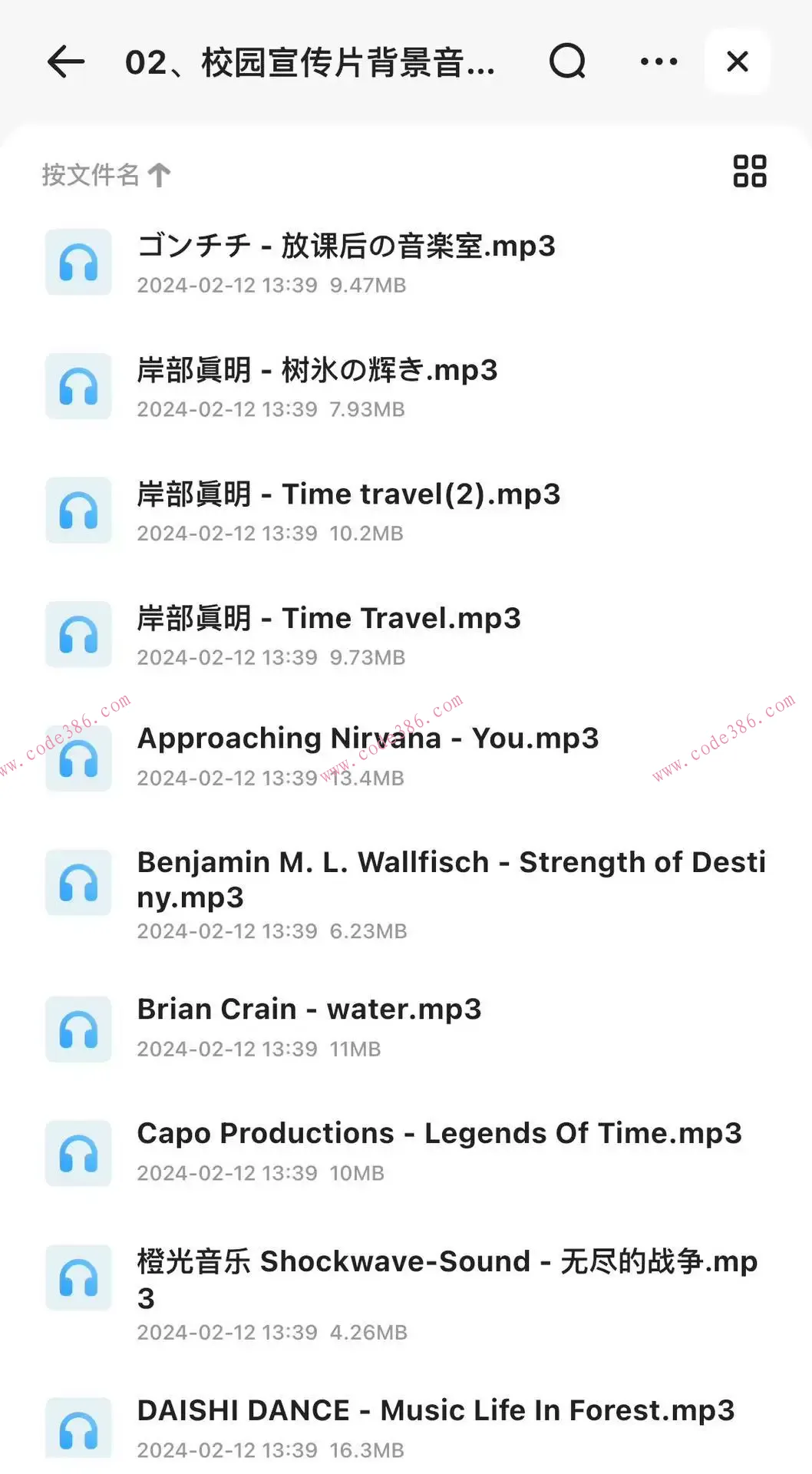The width and height of the screenshot is (812, 1474).
Task: Open 岸部眞明 - 树氷の輝き.mp3
Action: 317,386
